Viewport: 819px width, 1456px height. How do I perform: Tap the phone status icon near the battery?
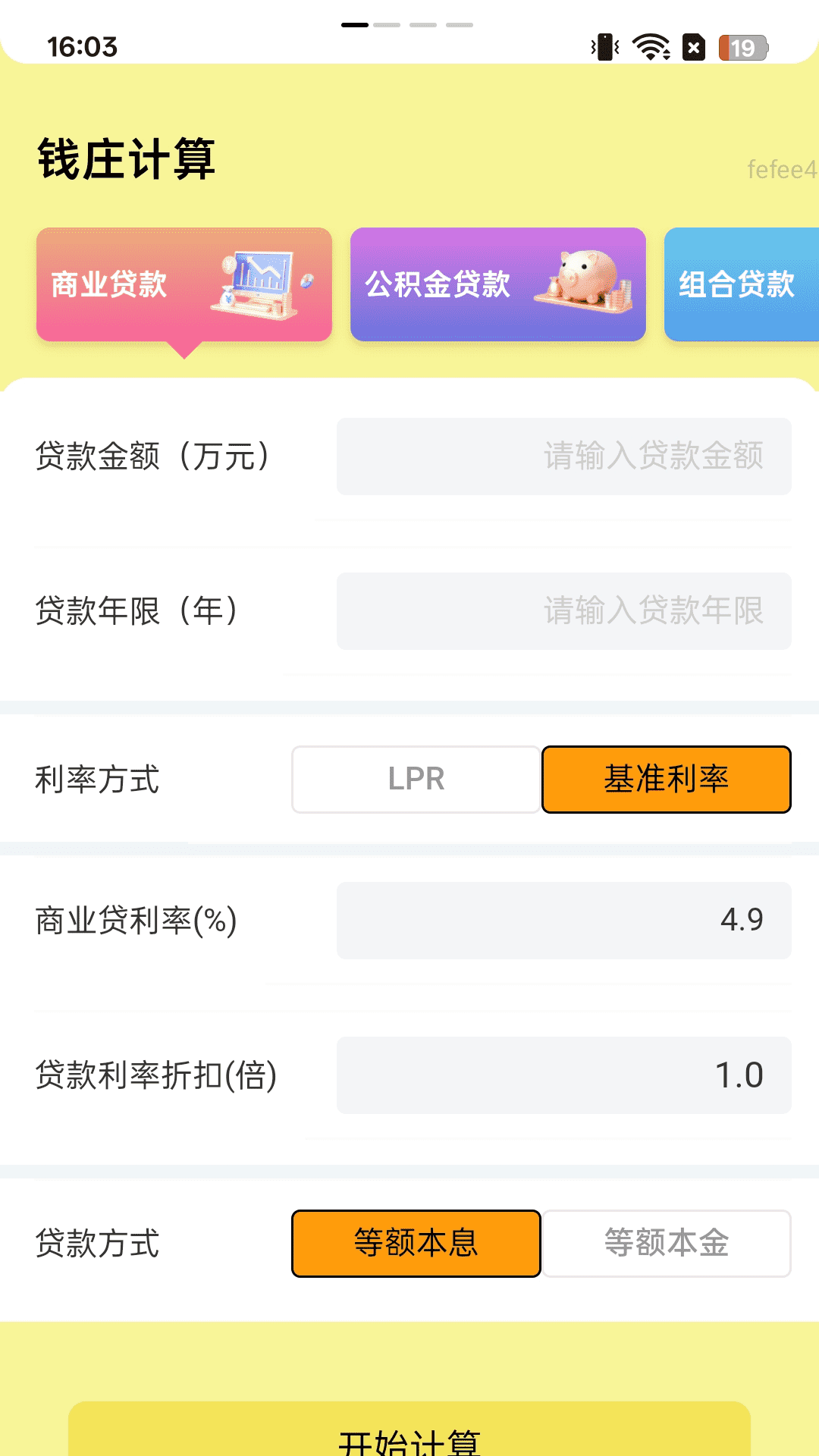click(x=604, y=47)
